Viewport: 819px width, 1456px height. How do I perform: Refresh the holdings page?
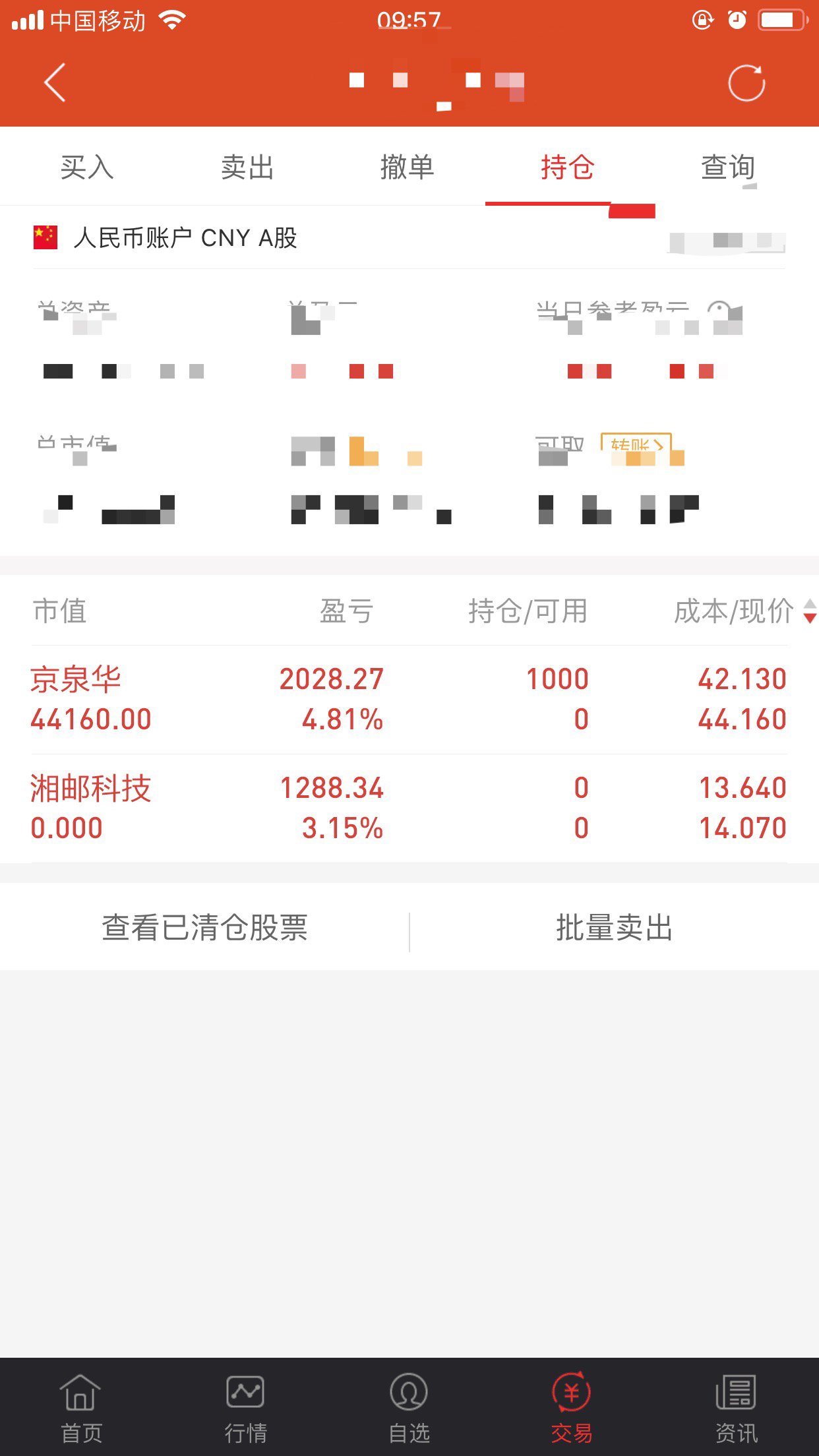[746, 83]
